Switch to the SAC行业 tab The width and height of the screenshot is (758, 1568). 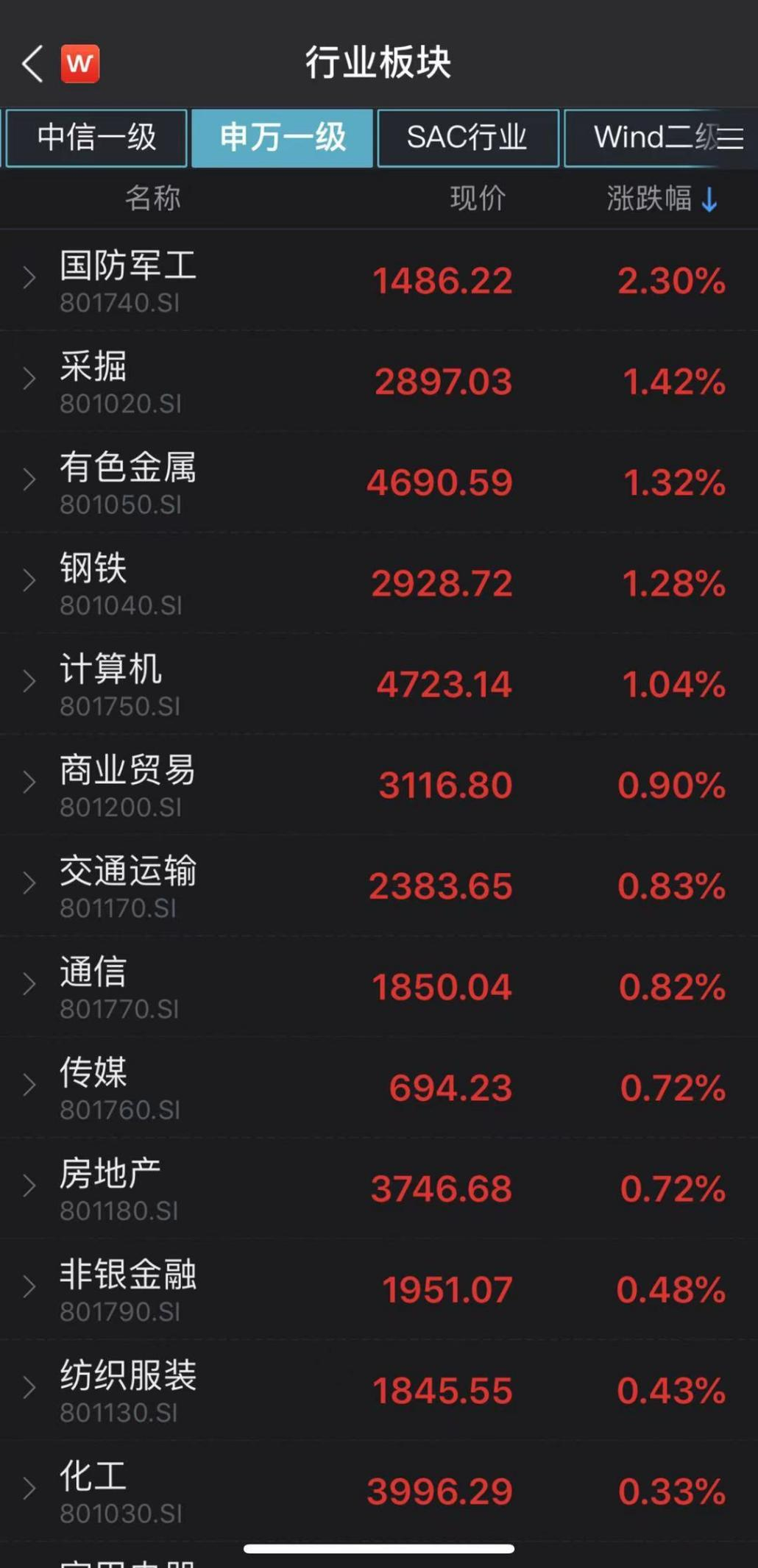click(x=468, y=138)
